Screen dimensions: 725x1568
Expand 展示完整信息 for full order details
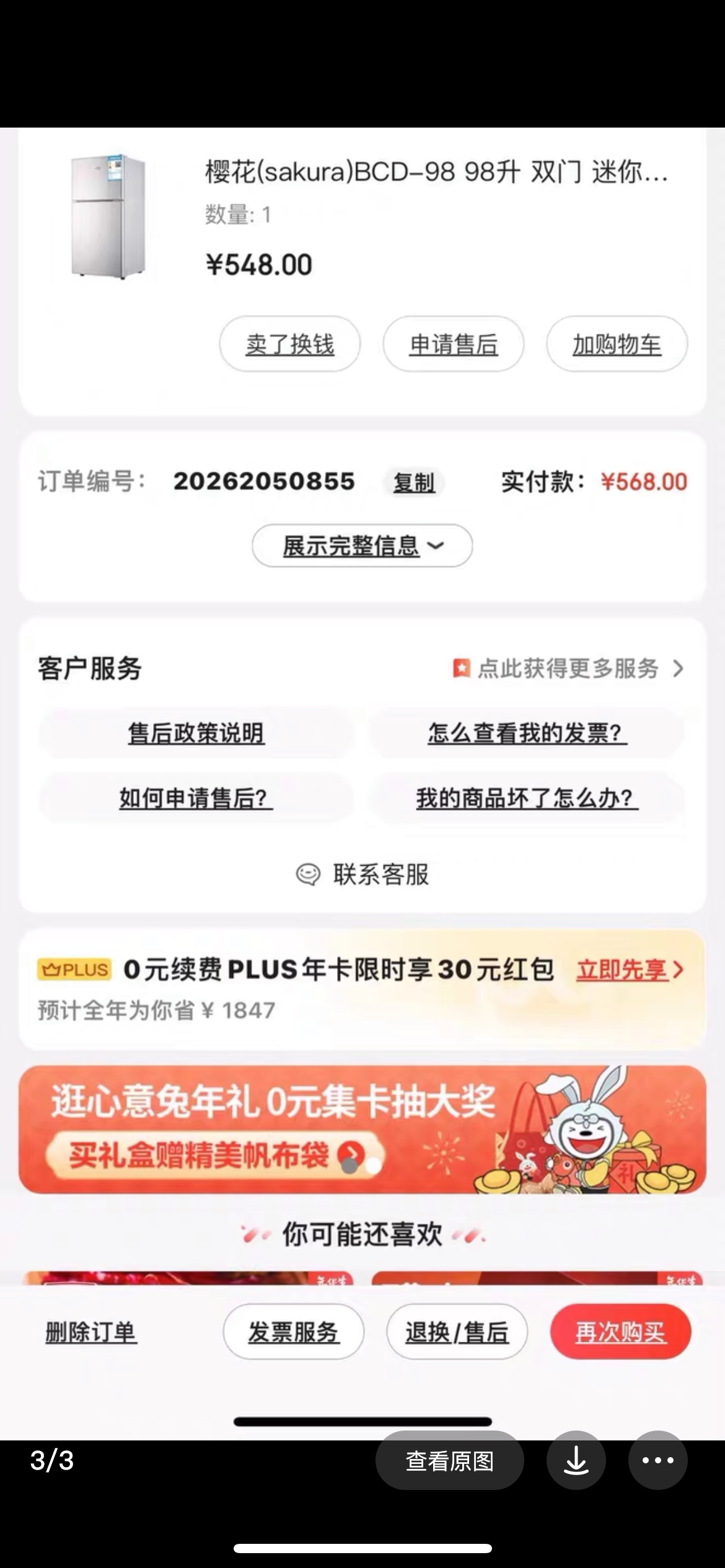coord(362,546)
